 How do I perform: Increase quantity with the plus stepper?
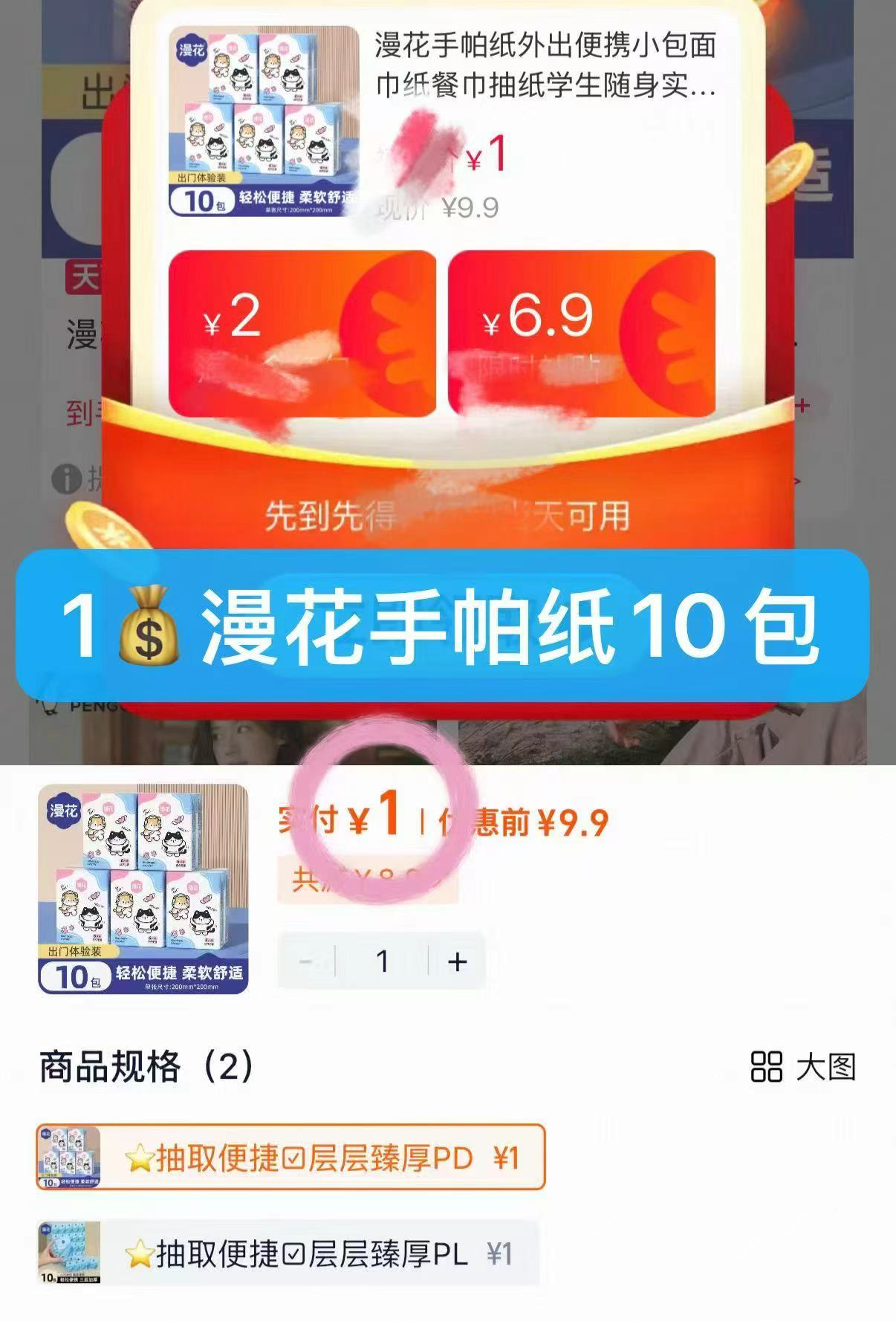coord(456,960)
